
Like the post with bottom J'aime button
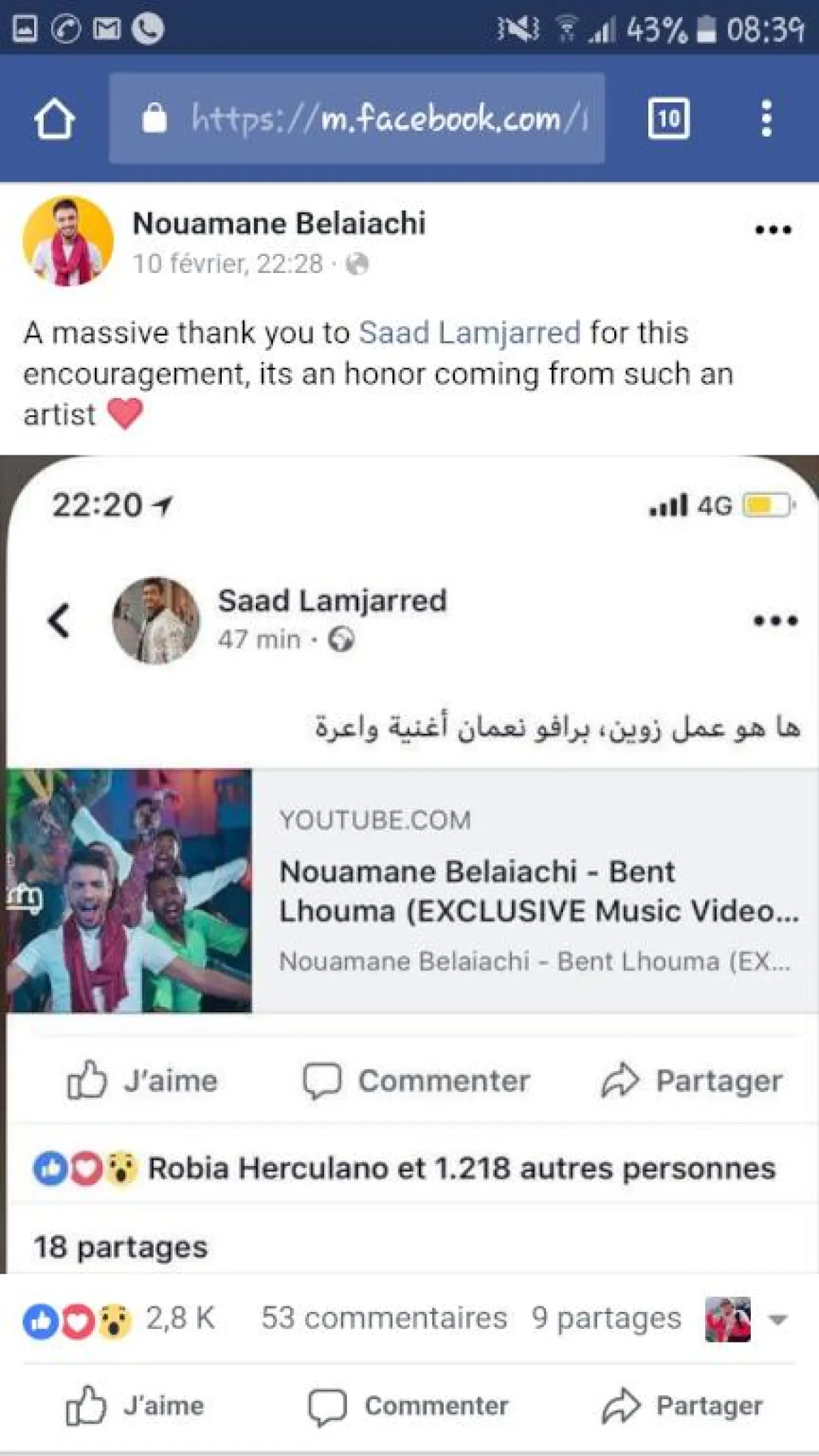pos(135,1405)
